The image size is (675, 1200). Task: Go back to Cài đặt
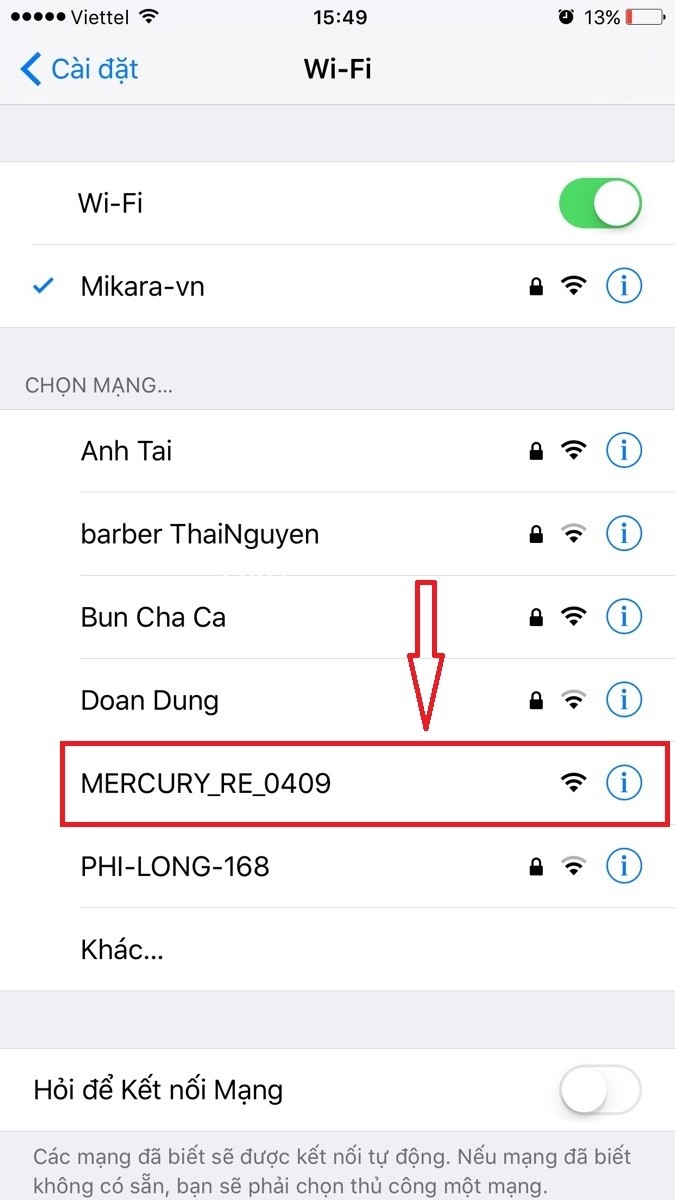coord(80,70)
